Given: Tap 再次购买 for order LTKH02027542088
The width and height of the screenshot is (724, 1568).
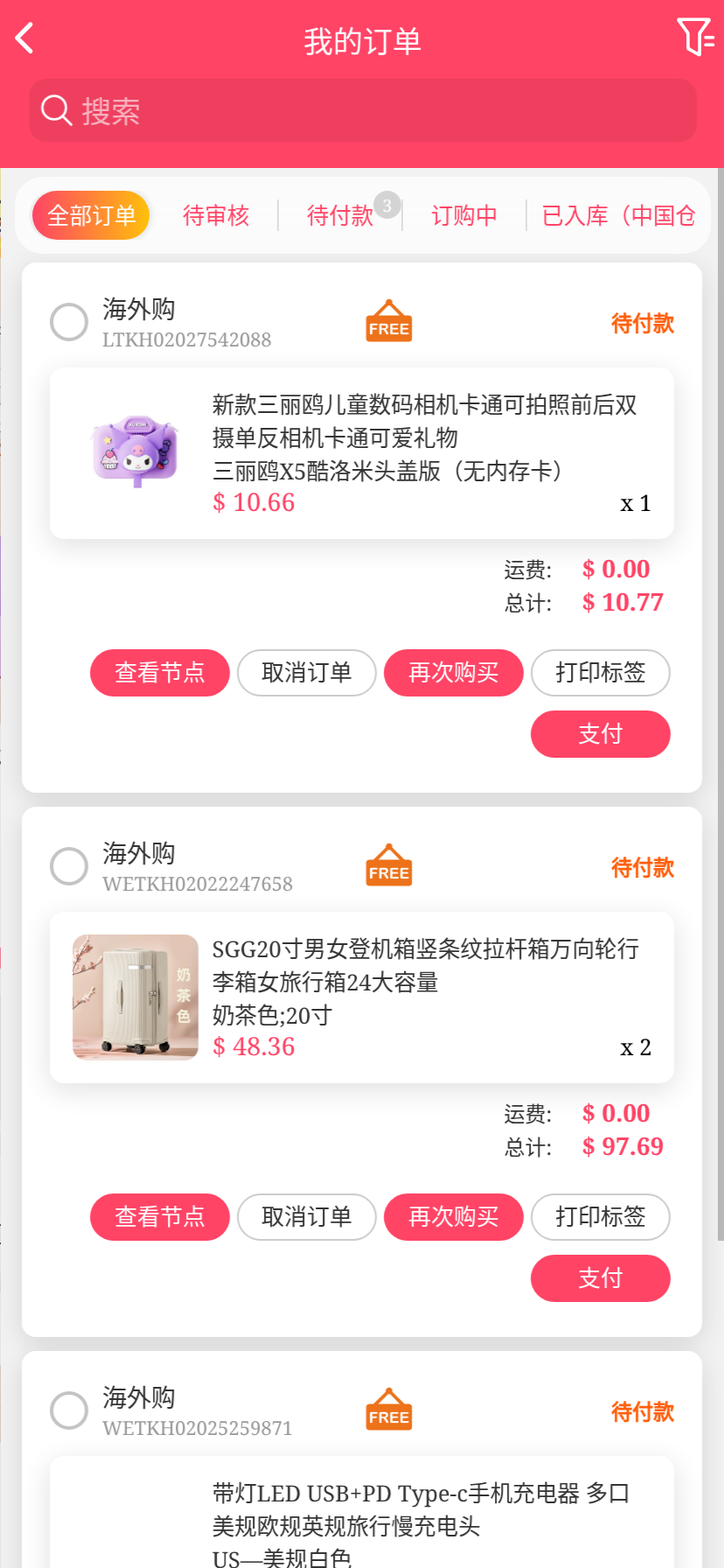Looking at the screenshot, I should tap(454, 673).
